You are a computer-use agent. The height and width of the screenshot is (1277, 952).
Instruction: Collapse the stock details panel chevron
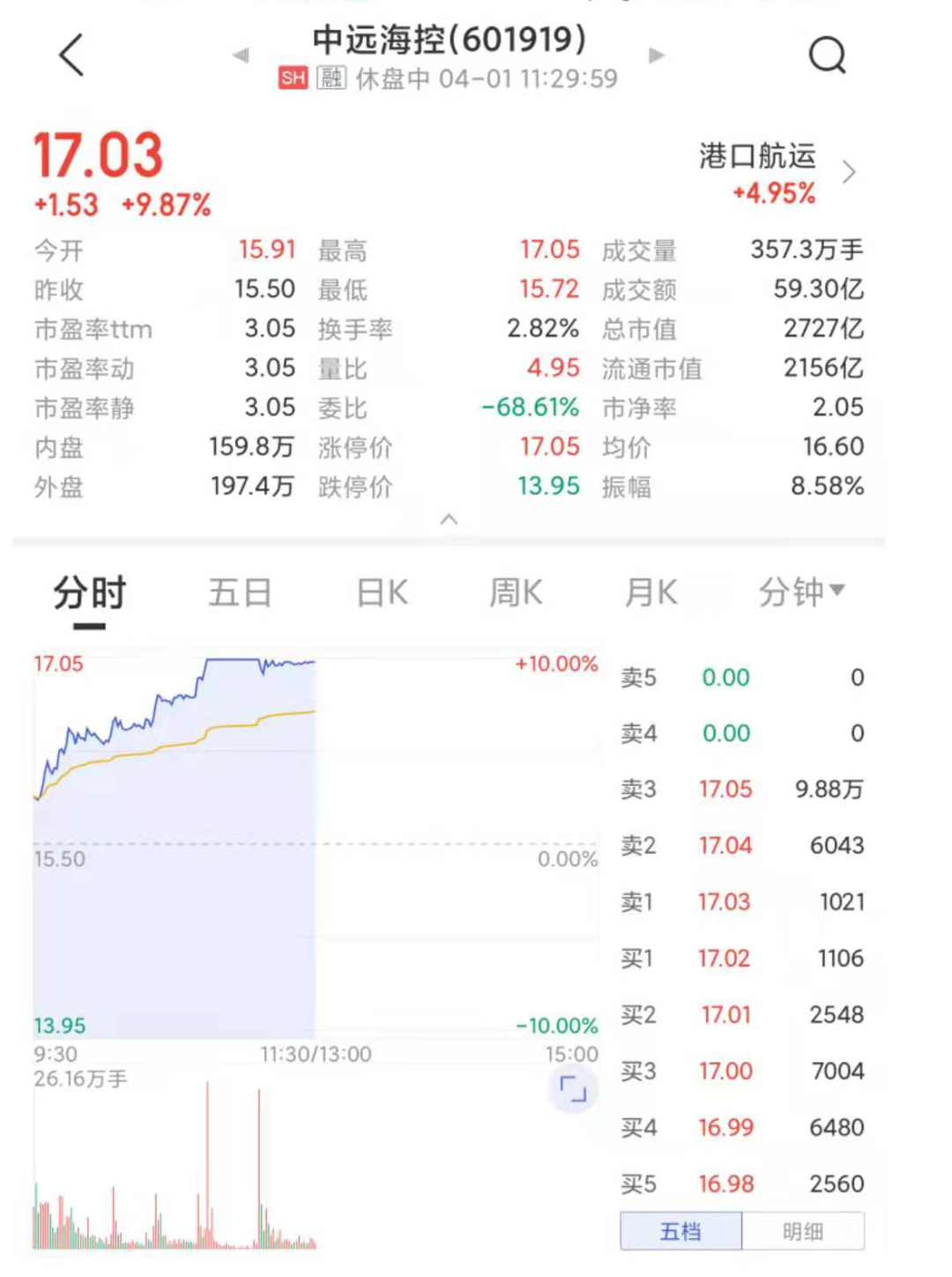pyautogui.click(x=449, y=519)
